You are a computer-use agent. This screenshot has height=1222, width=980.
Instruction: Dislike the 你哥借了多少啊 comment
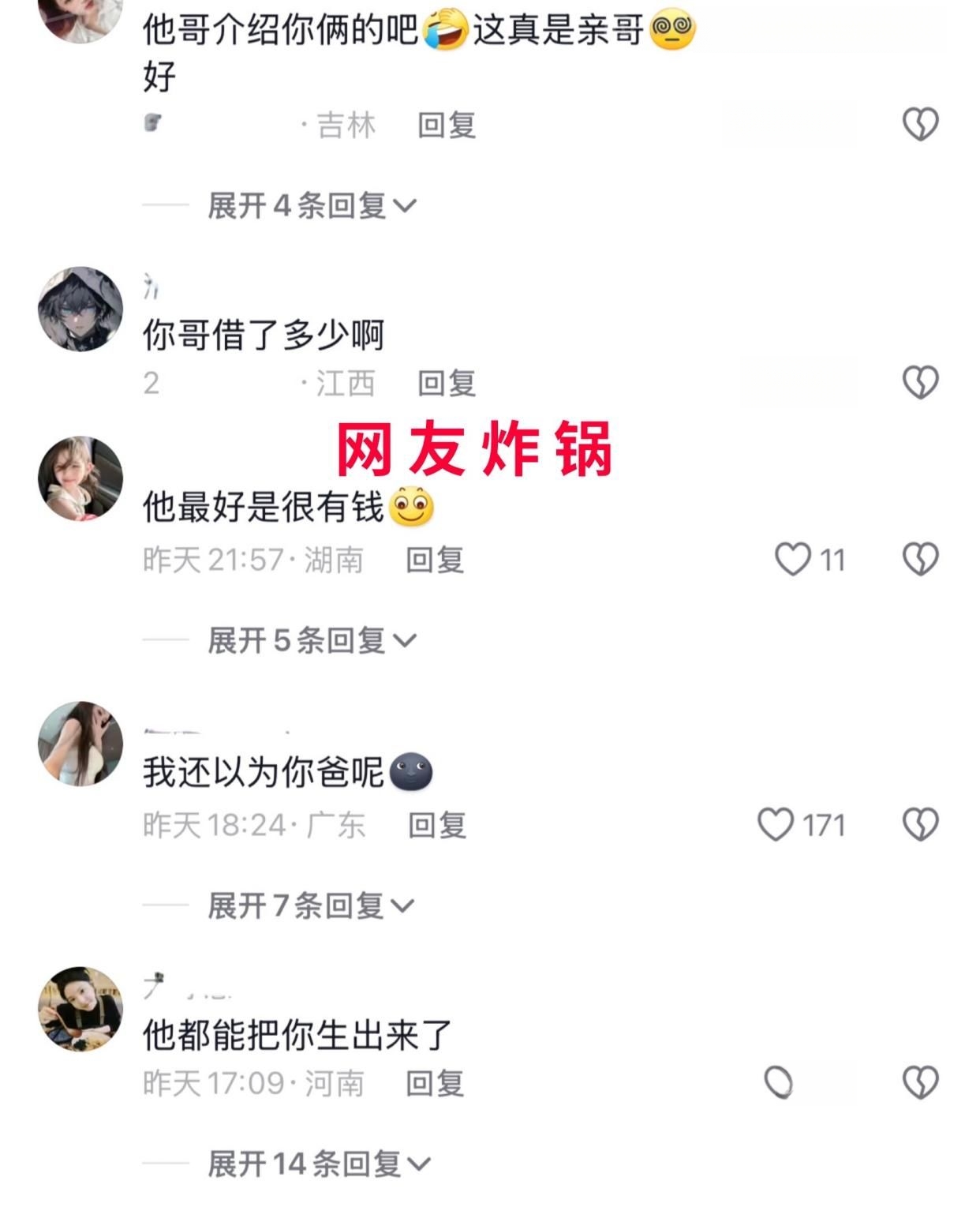click(x=920, y=383)
